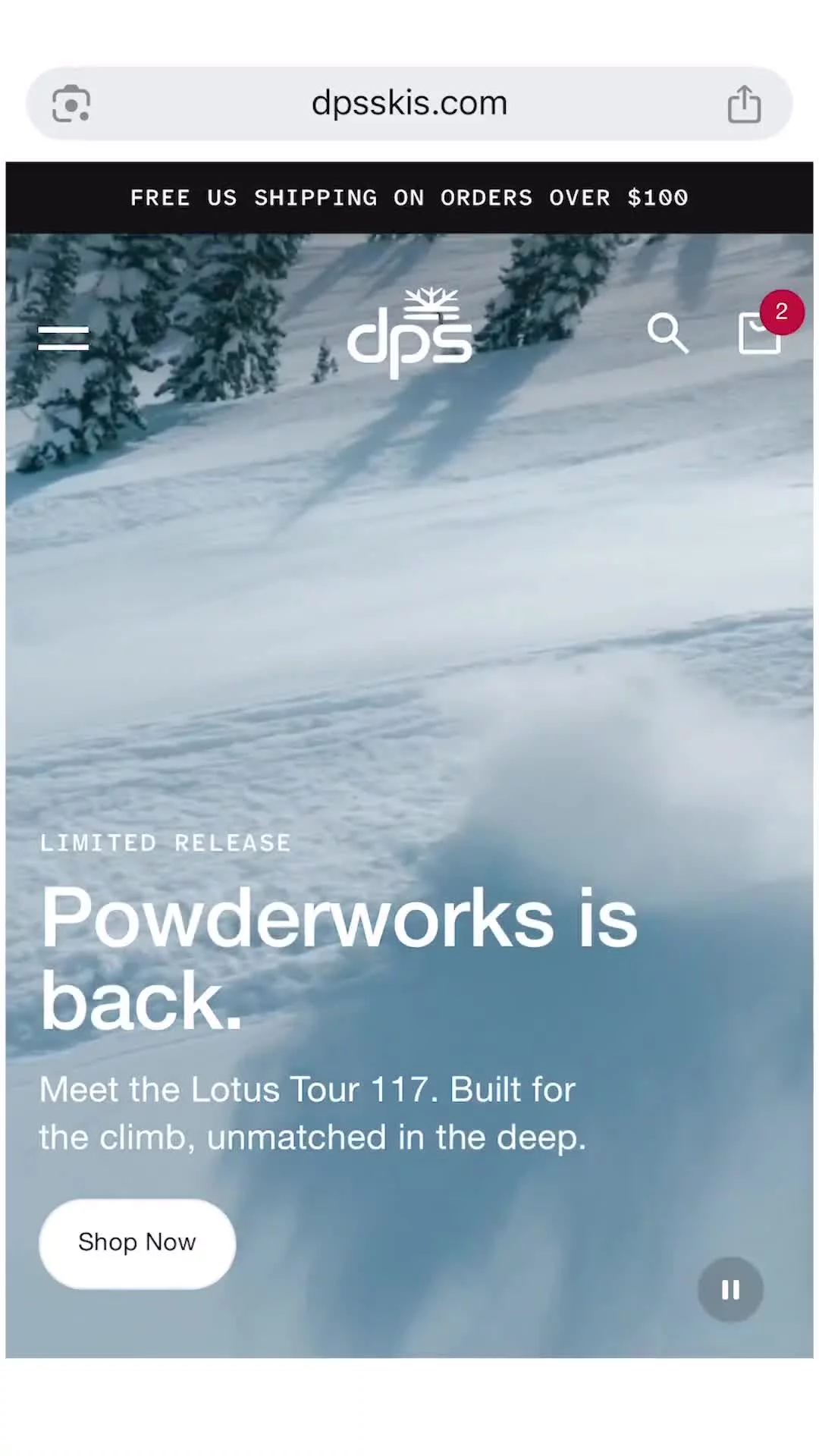819x1456 pixels.
Task: Share this page from the browser
Action: click(744, 104)
